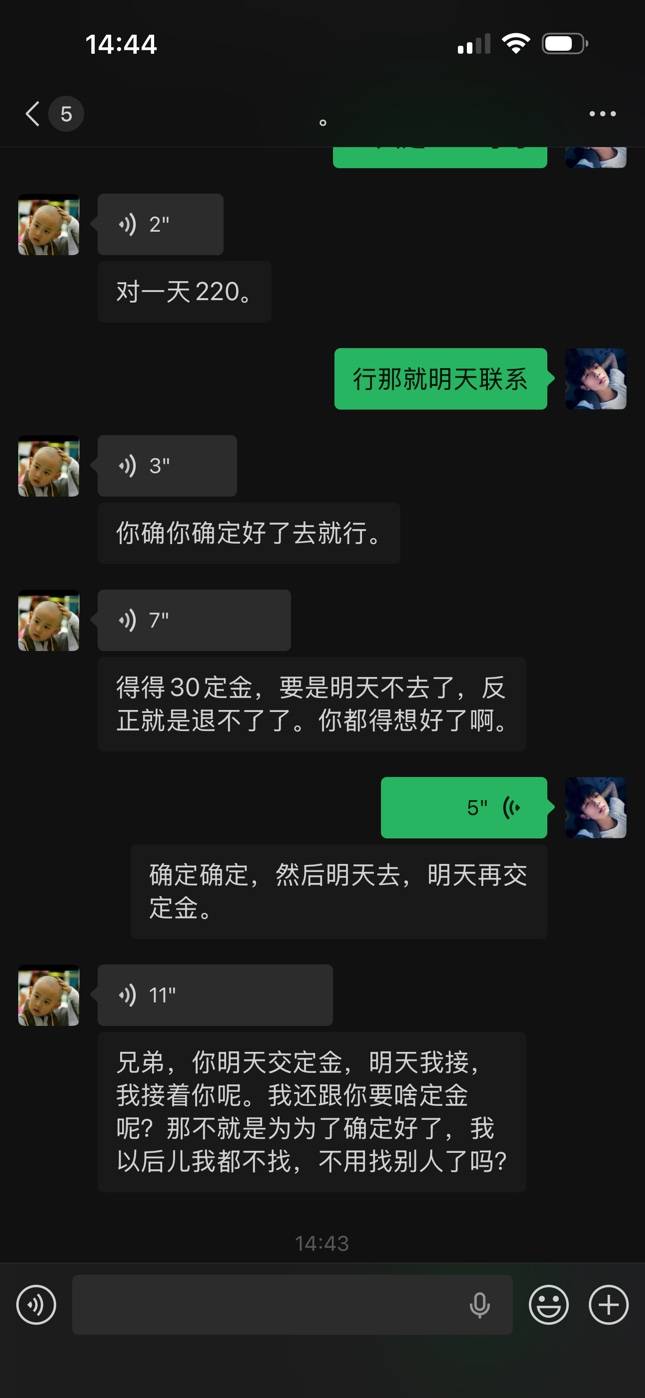The image size is (645, 1398).
Task: Play the 7-second voice message
Action: pyautogui.click(x=194, y=620)
